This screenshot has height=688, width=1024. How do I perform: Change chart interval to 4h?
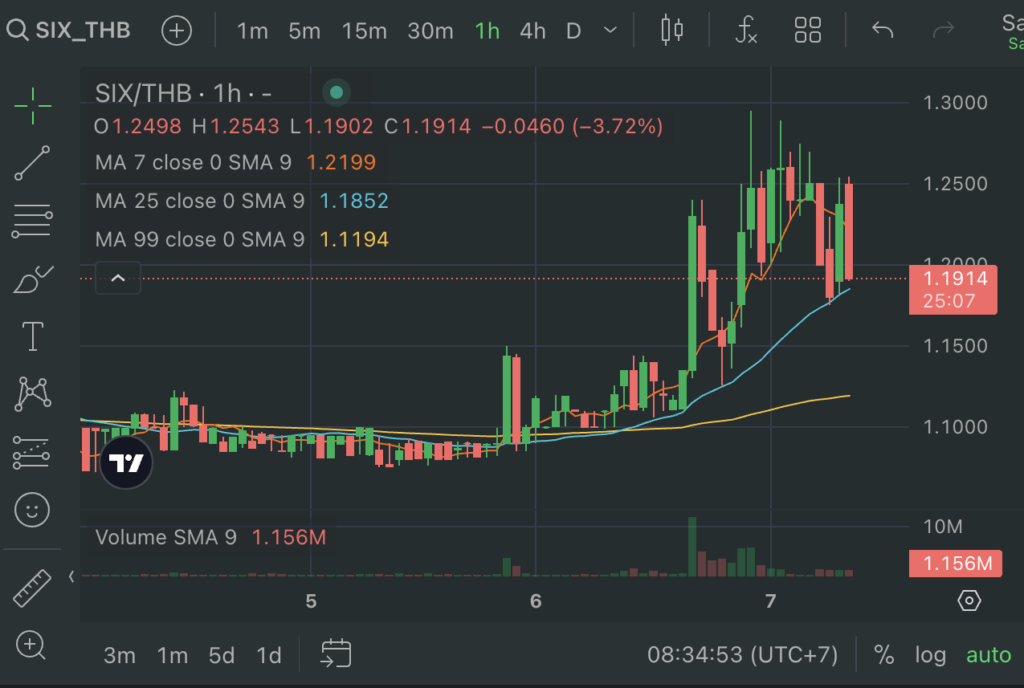532,31
